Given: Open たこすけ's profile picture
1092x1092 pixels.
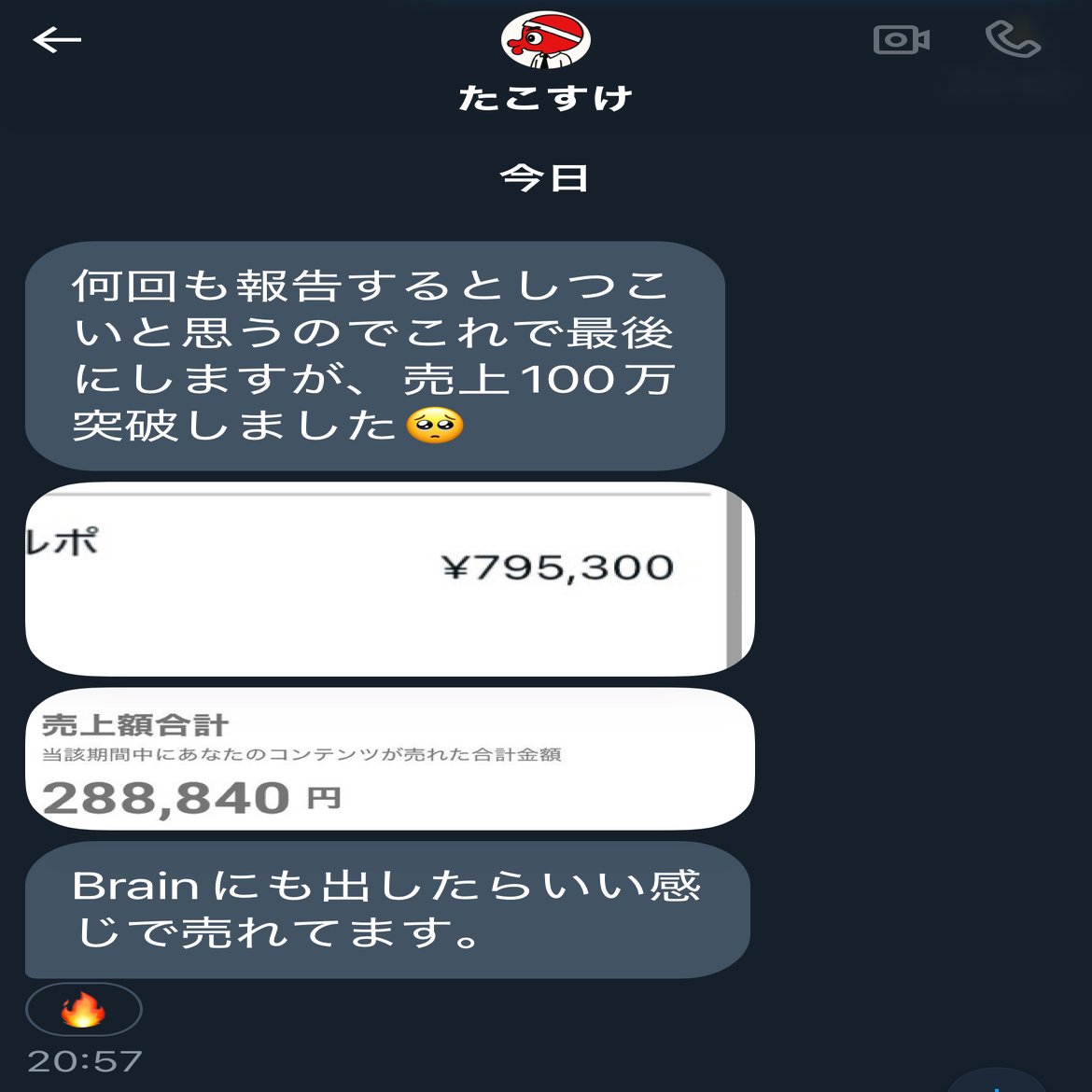Looking at the screenshot, I should (546, 40).
